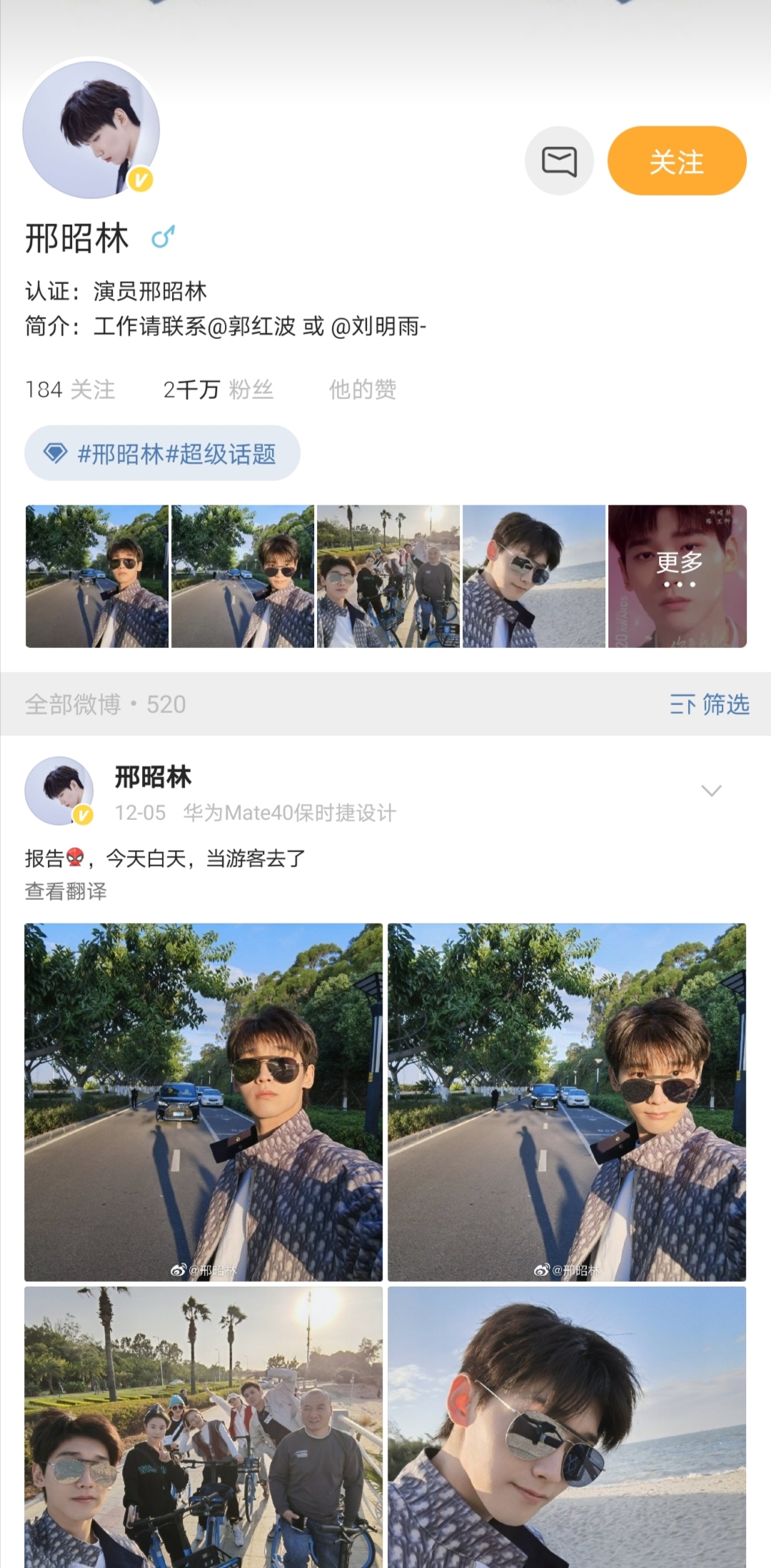This screenshot has height=1568, width=771.
Task: Open the 全部微博 520 count label
Action: (x=104, y=703)
